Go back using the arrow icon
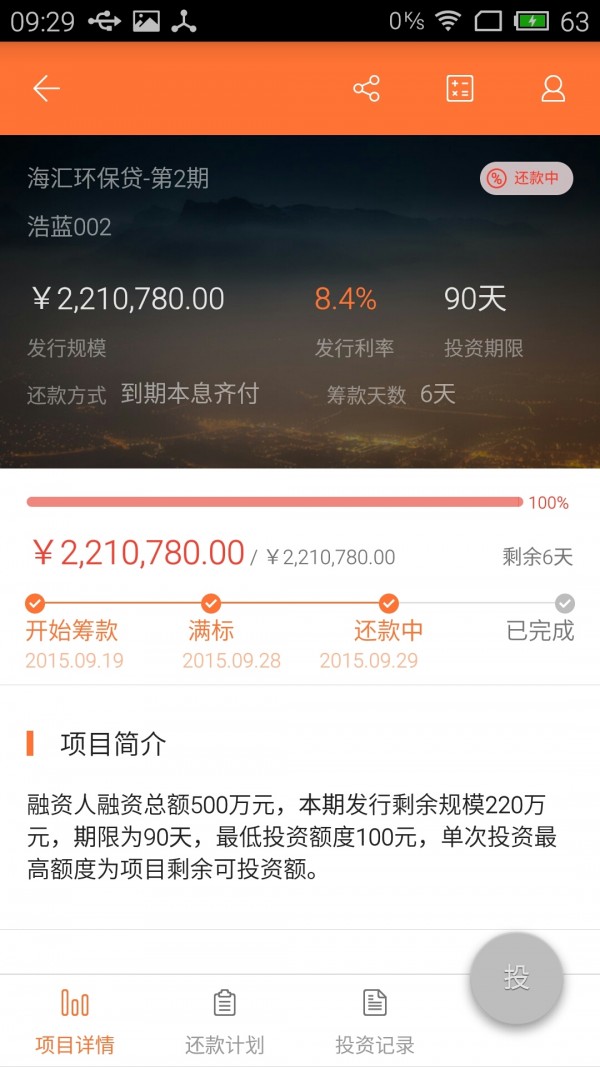600x1067 pixels. pyautogui.click(x=46, y=89)
